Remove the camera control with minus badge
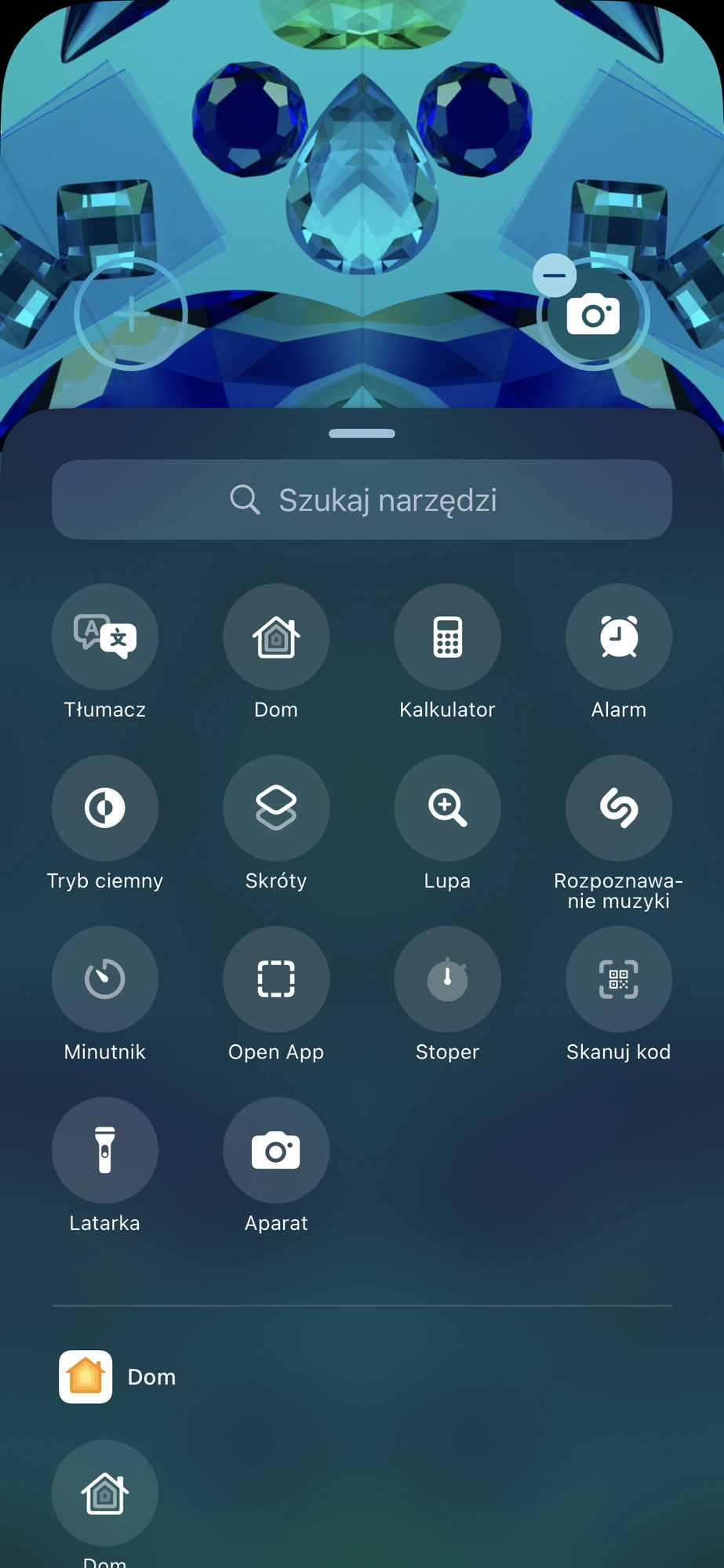 pyautogui.click(x=554, y=275)
